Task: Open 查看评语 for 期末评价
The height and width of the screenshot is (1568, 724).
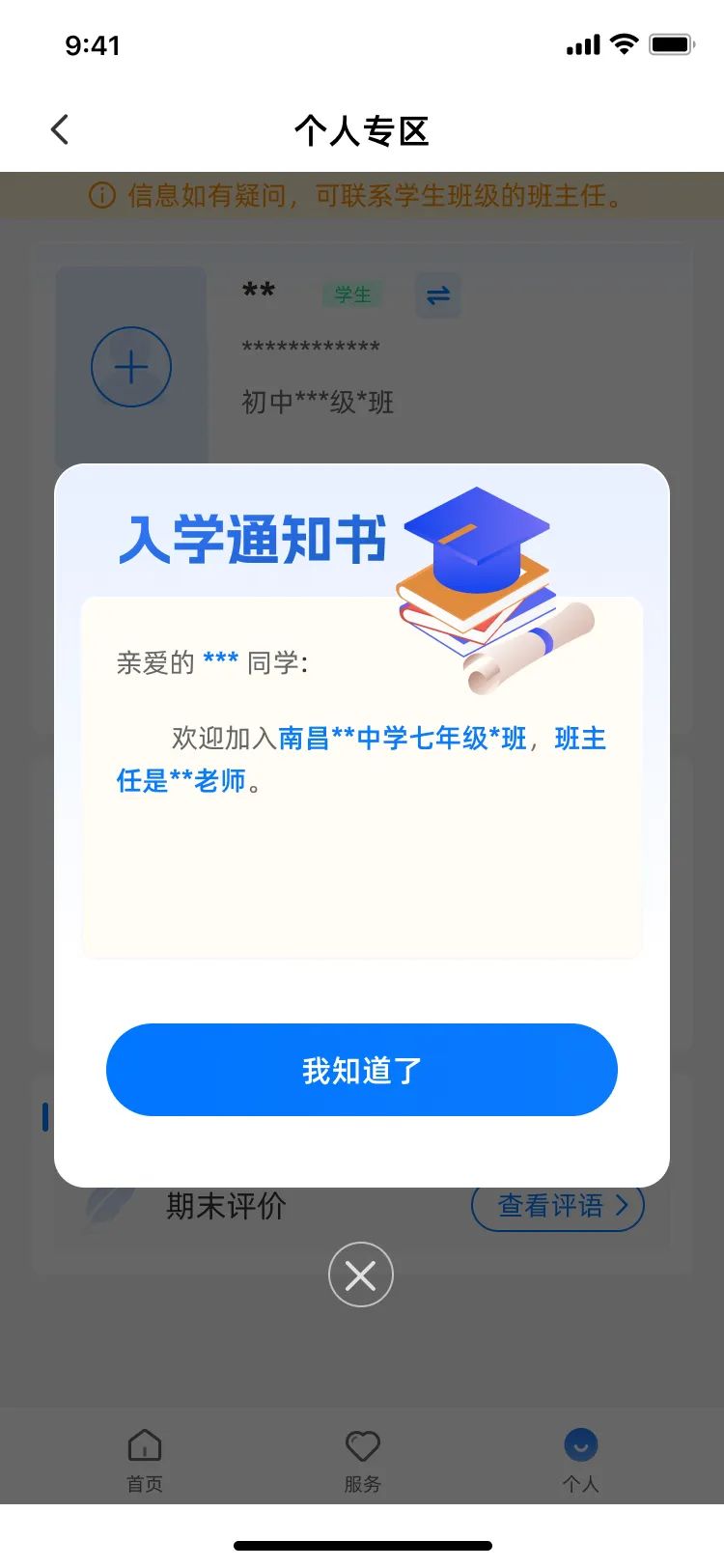Action: 558,1205
